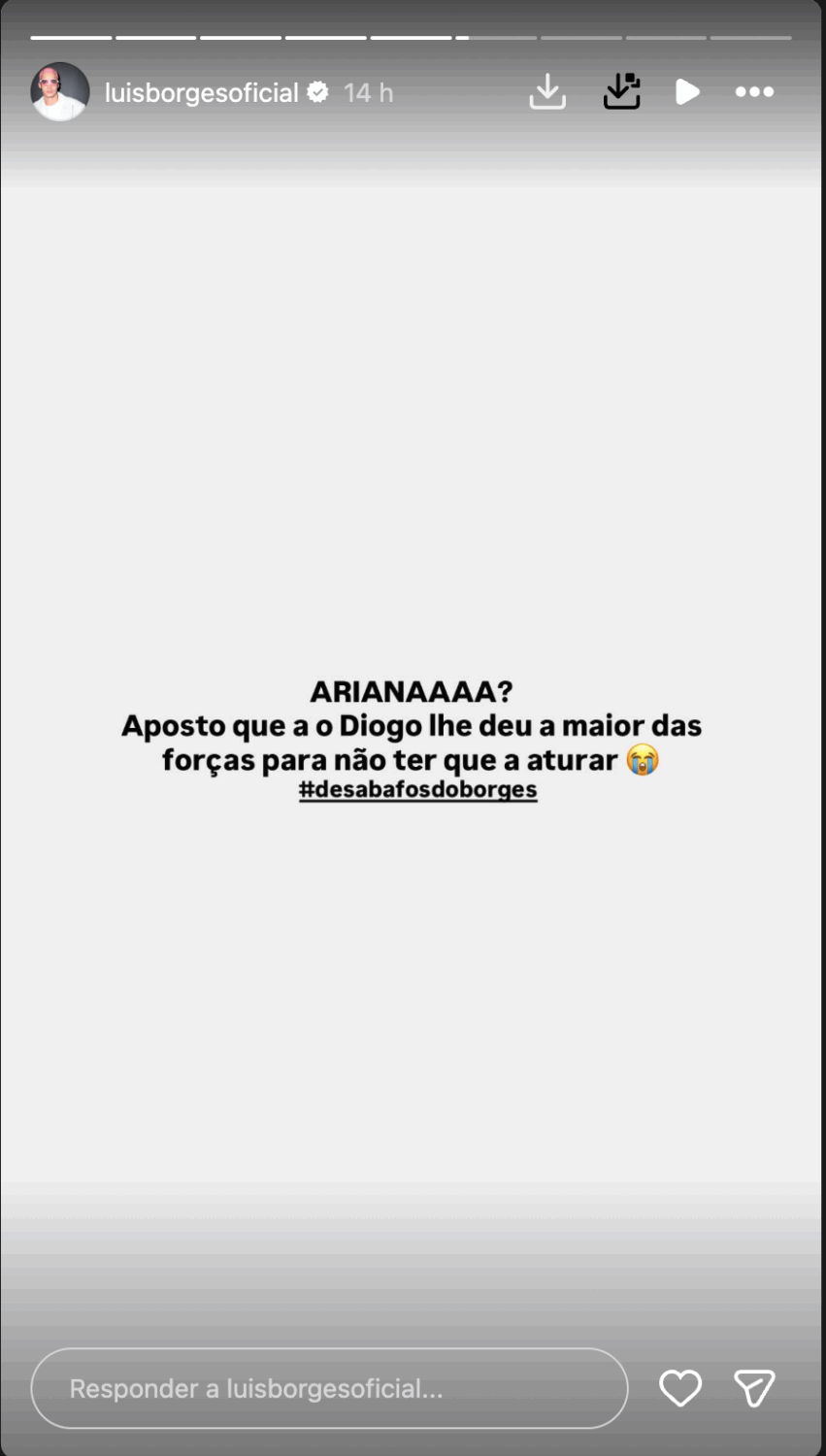Like the story with the heart icon

click(x=679, y=1387)
